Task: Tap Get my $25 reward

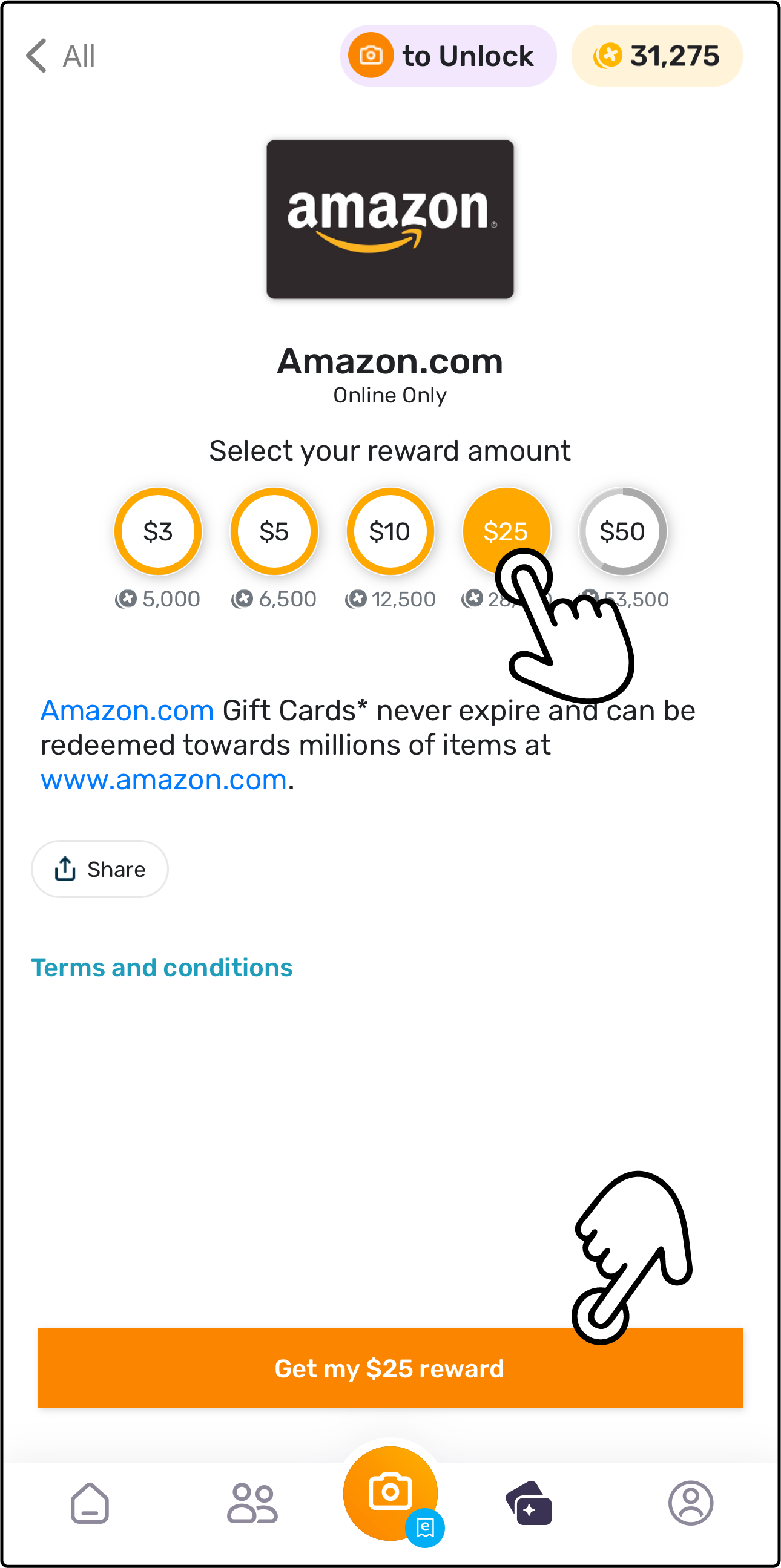Action: [x=390, y=1368]
